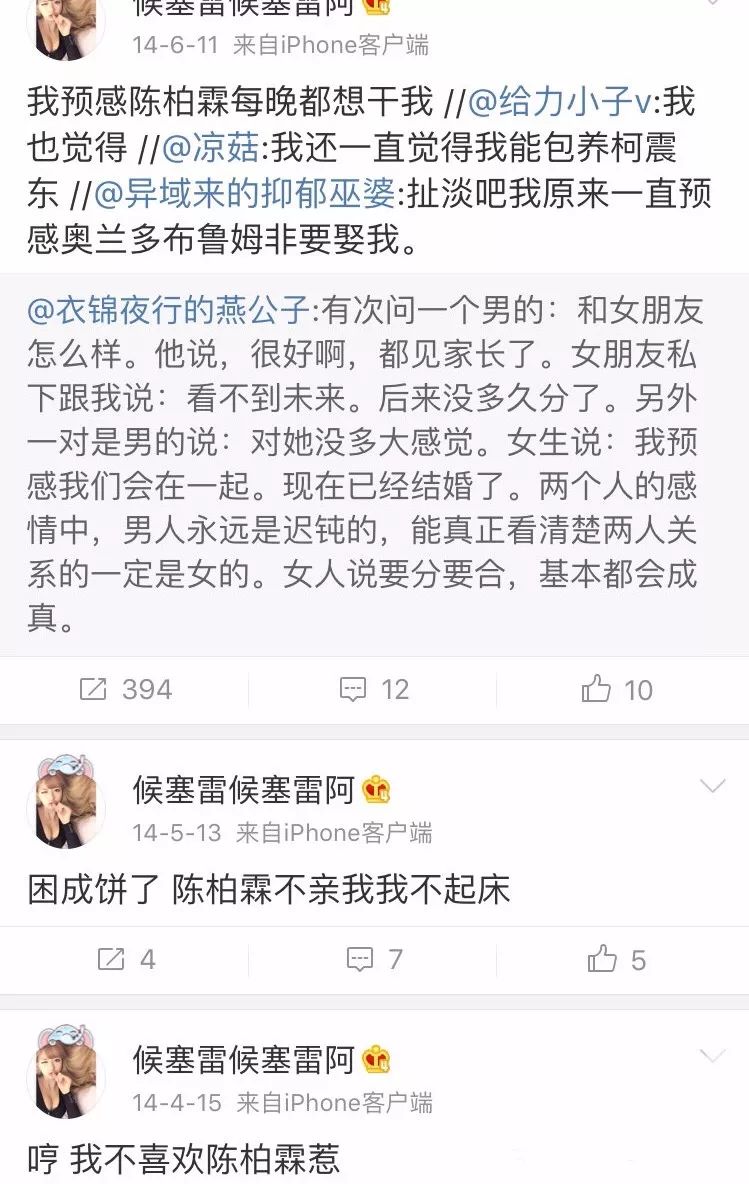The image size is (749, 1184).
Task: Repost the 14-6-11 post with 394 reposts
Action: coord(124,689)
